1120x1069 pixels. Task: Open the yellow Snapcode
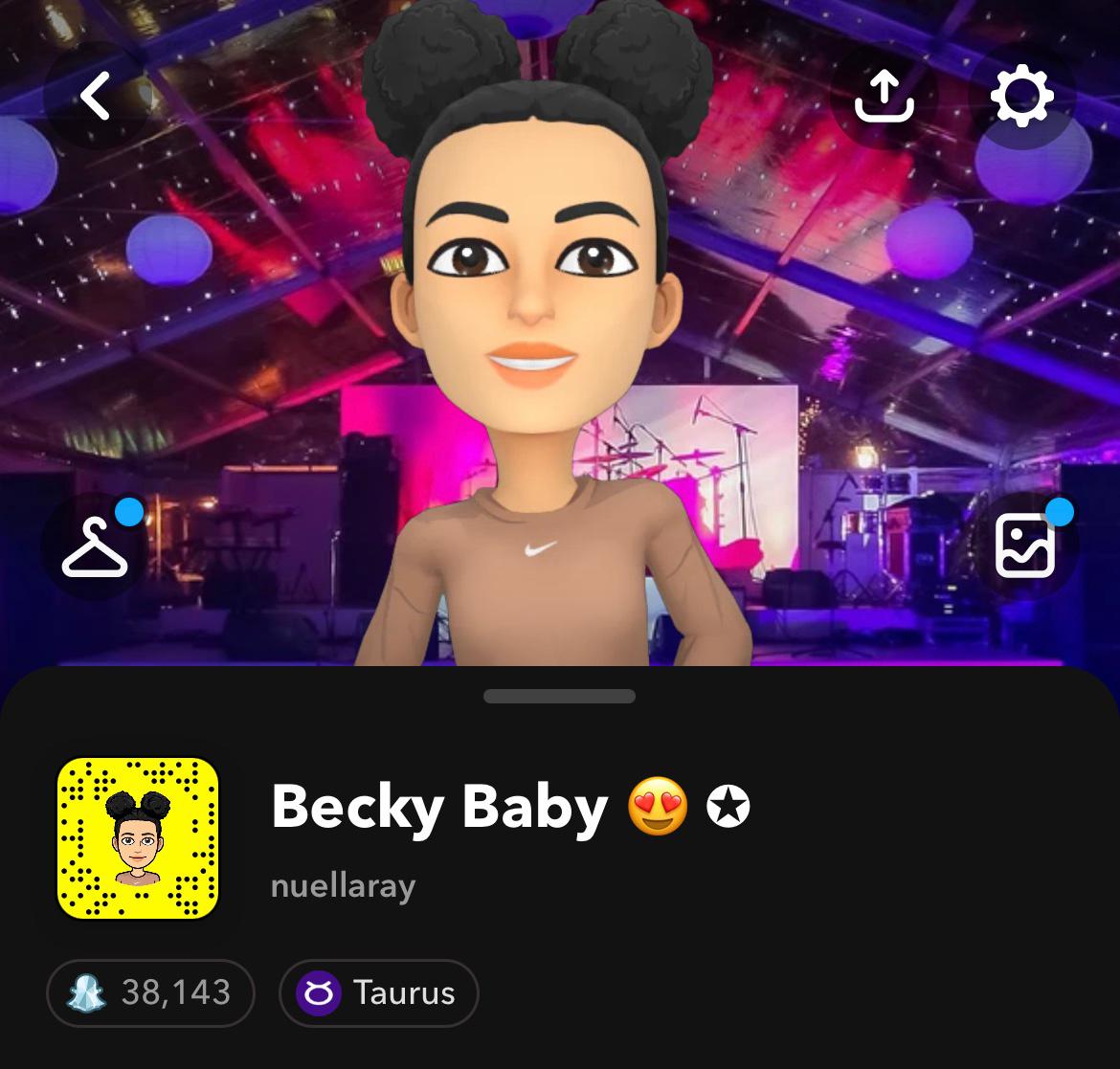pos(139,838)
